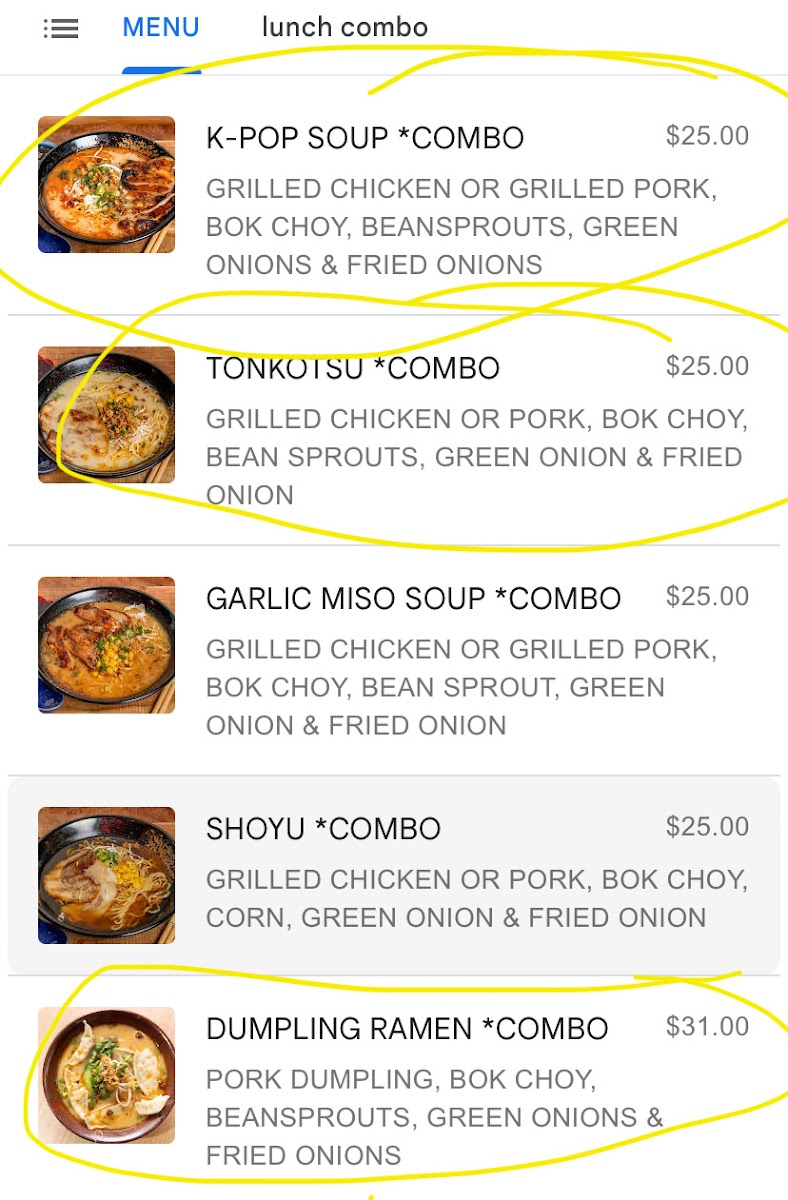Screen dimensions: 788x1200
Task: Select the TONKOTSU *COMBO menu item
Action: (352, 368)
